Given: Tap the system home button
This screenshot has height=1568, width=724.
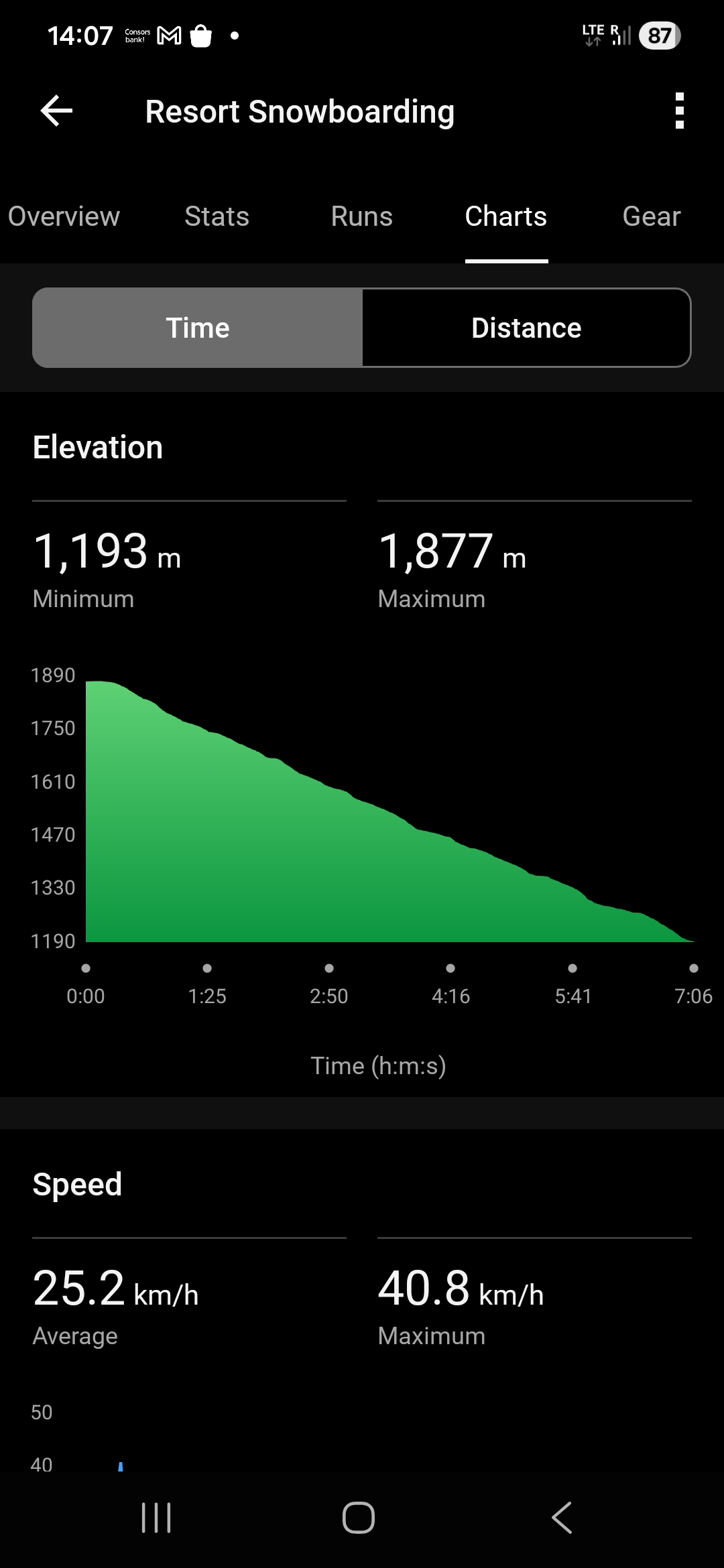Looking at the screenshot, I should coord(359,1518).
